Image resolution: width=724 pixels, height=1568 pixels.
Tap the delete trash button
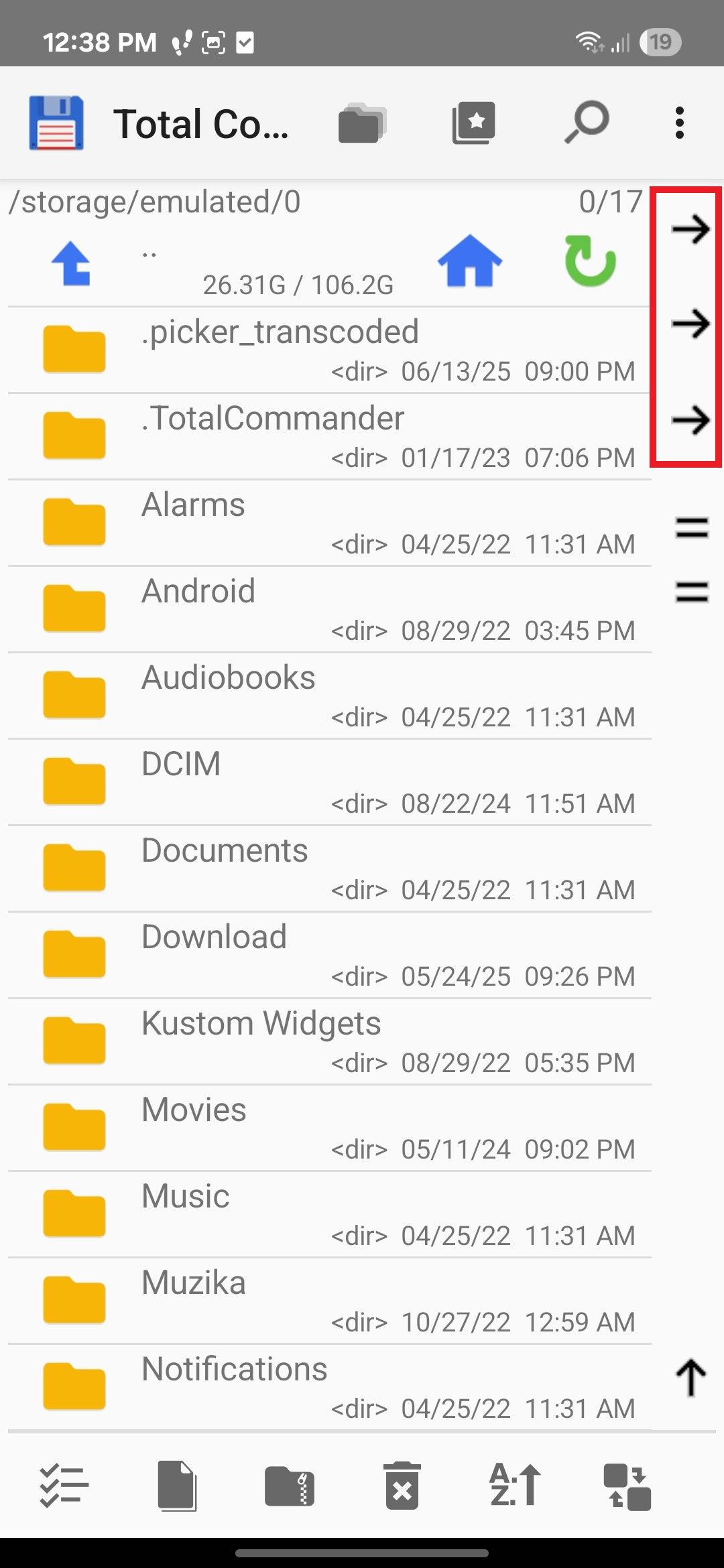(x=402, y=1486)
